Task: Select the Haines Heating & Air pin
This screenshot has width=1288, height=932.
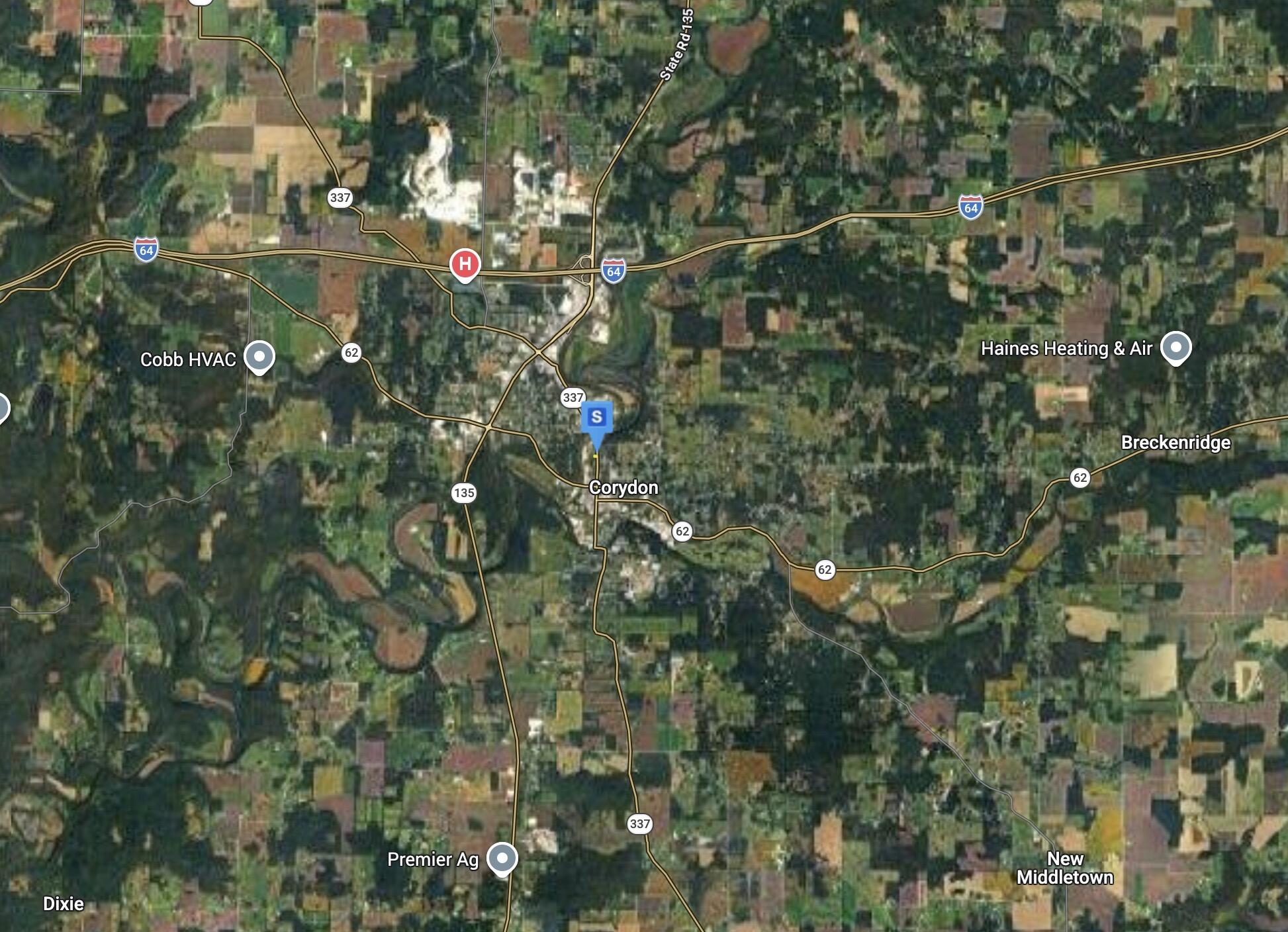Action: coord(1176,348)
